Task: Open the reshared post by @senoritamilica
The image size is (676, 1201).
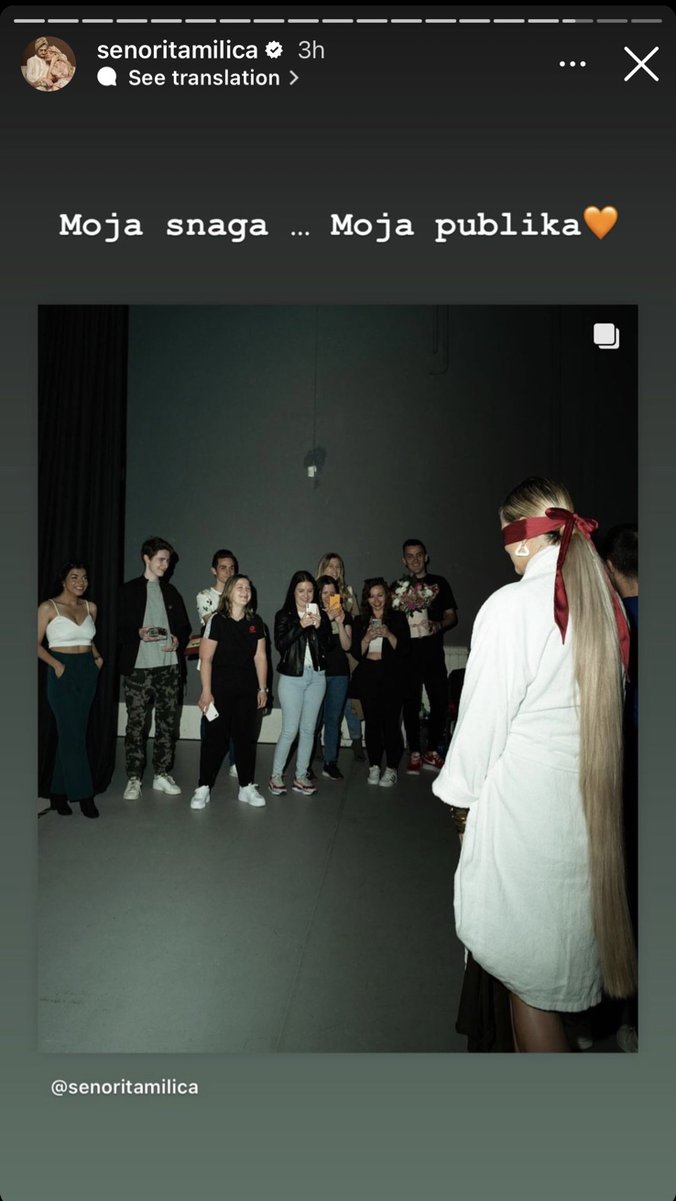Action: 337,678
